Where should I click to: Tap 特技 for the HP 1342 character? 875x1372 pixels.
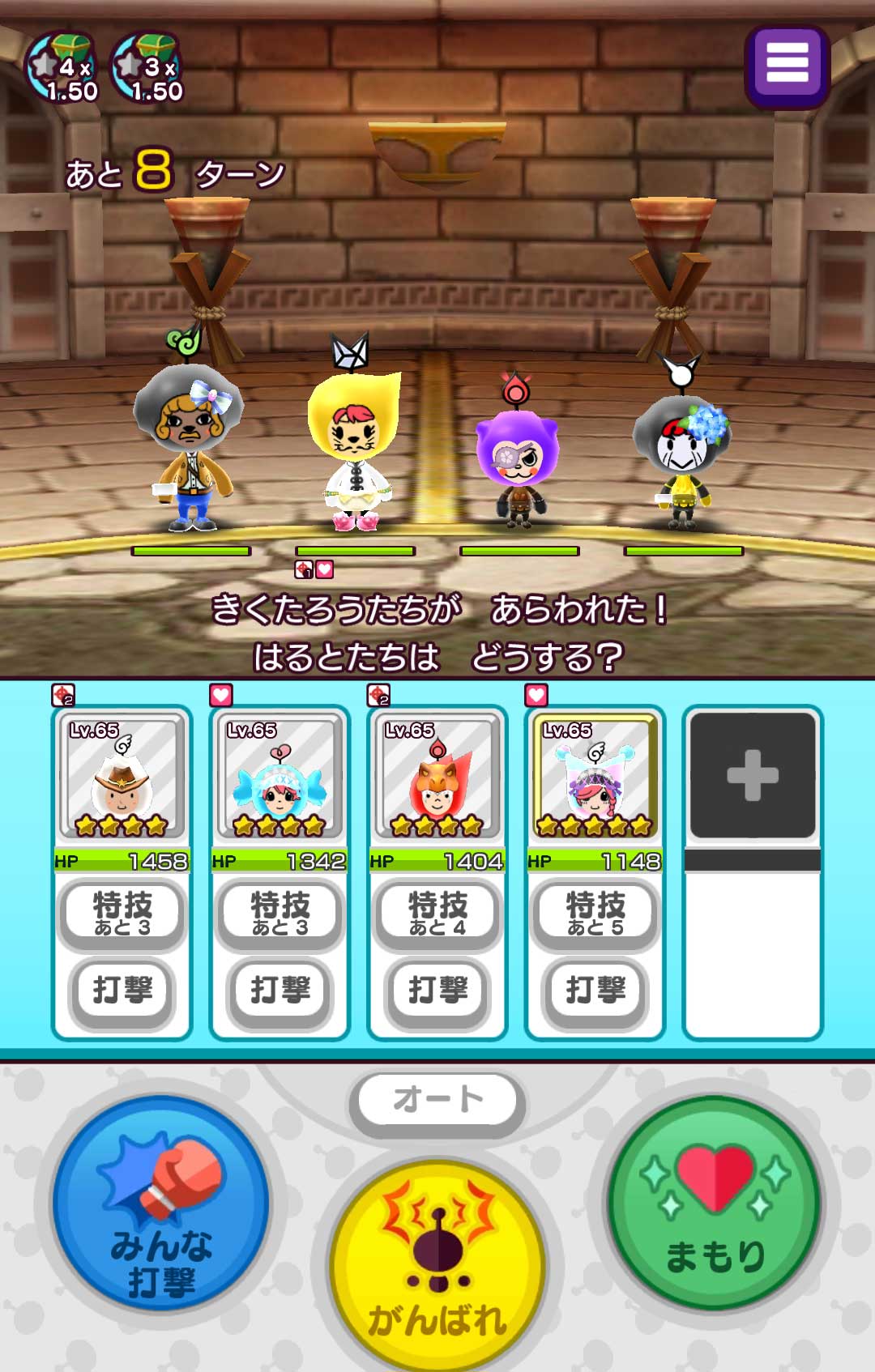[280, 913]
